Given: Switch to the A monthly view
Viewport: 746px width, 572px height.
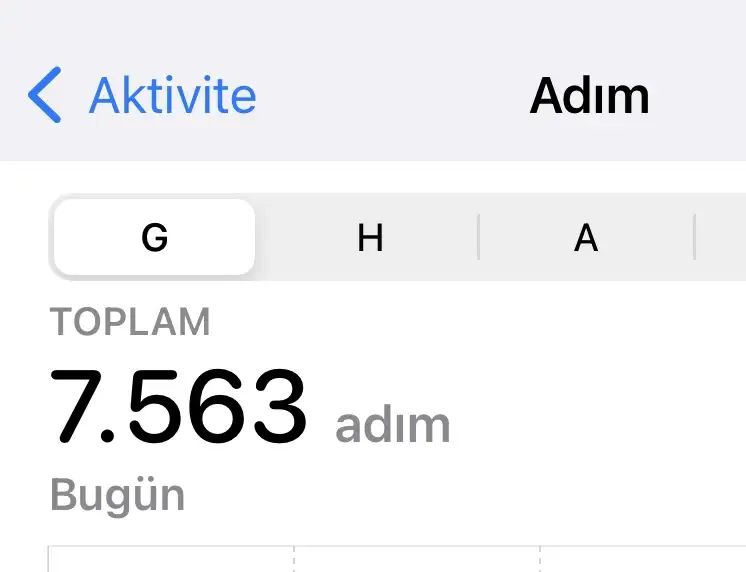Looking at the screenshot, I should 586,238.
